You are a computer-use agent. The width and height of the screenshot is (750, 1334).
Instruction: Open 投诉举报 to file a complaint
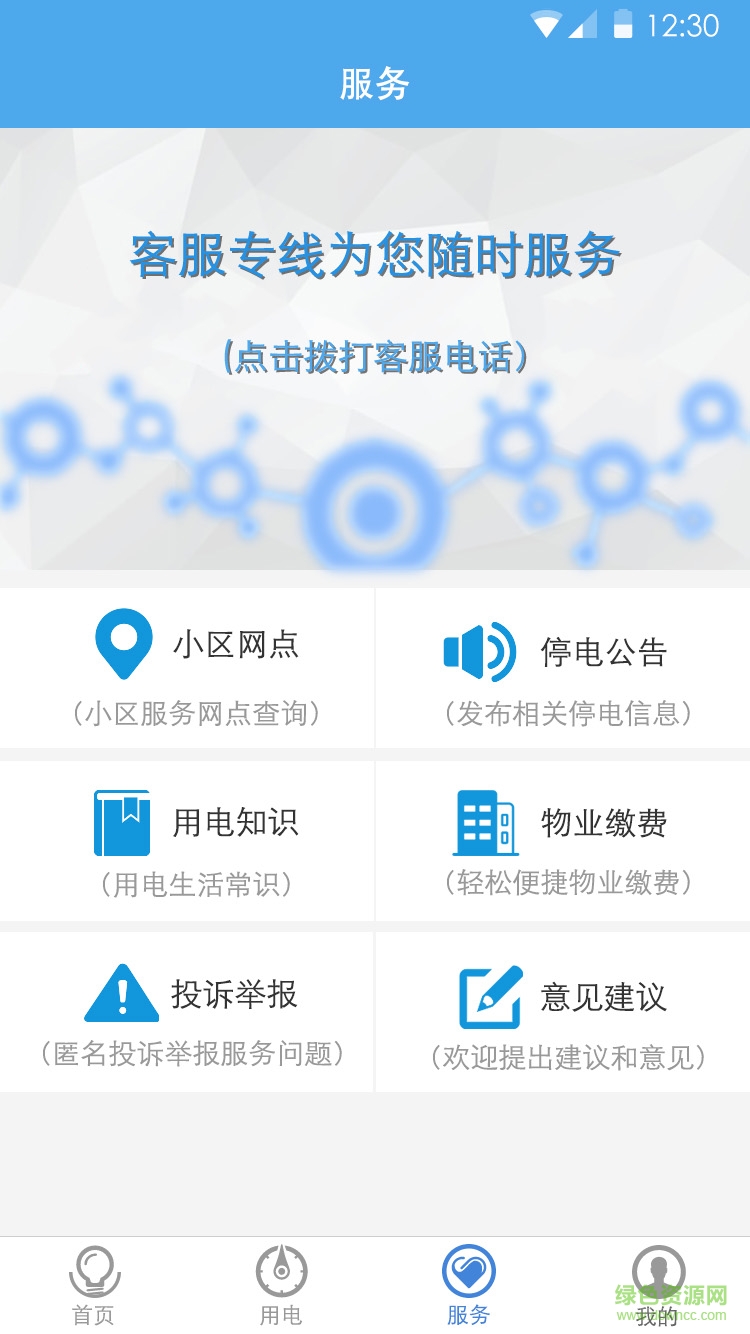click(188, 1012)
